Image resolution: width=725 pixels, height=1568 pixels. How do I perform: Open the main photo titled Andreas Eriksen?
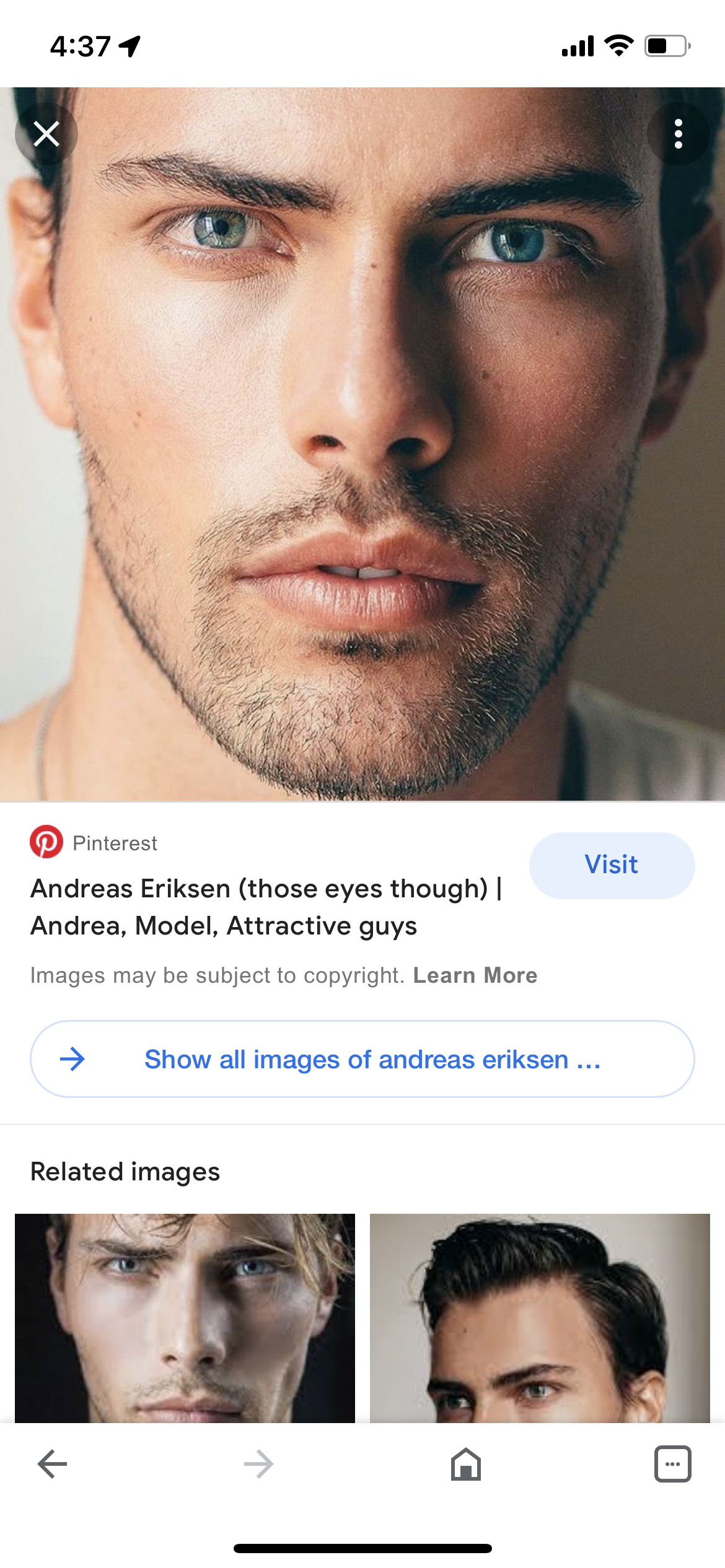[x=362, y=443]
